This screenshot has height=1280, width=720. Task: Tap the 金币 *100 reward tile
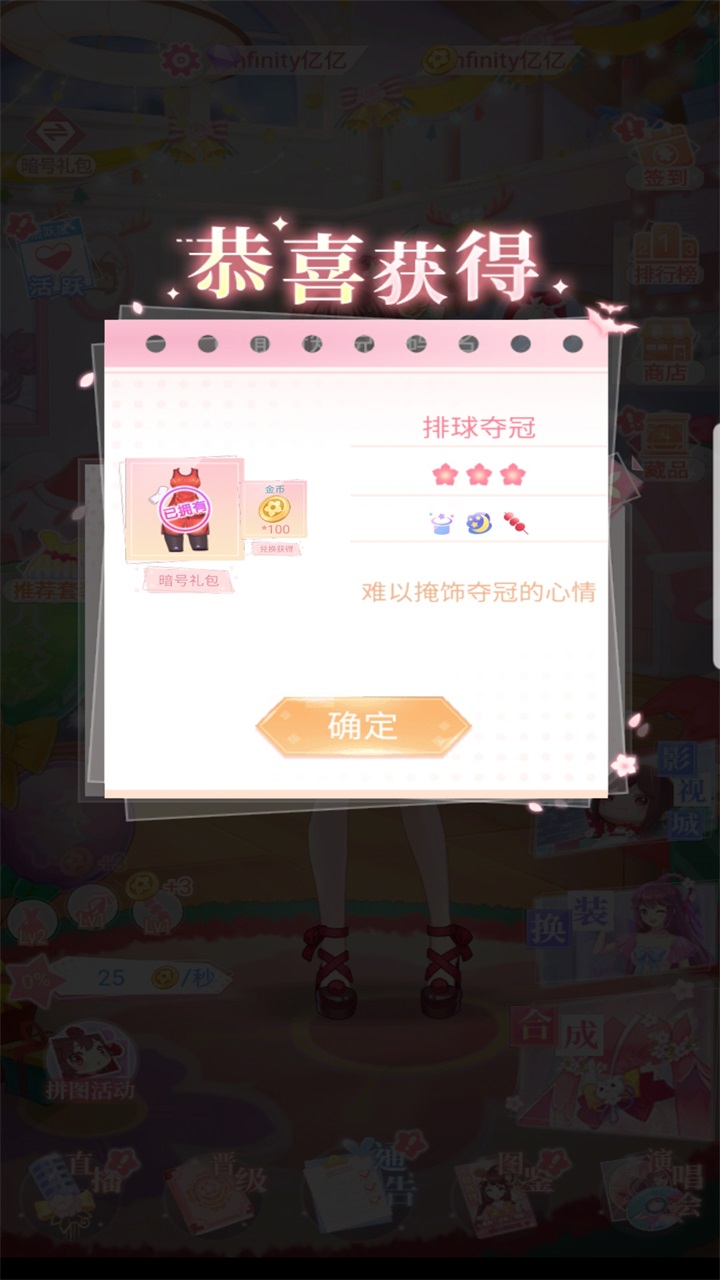tap(275, 511)
